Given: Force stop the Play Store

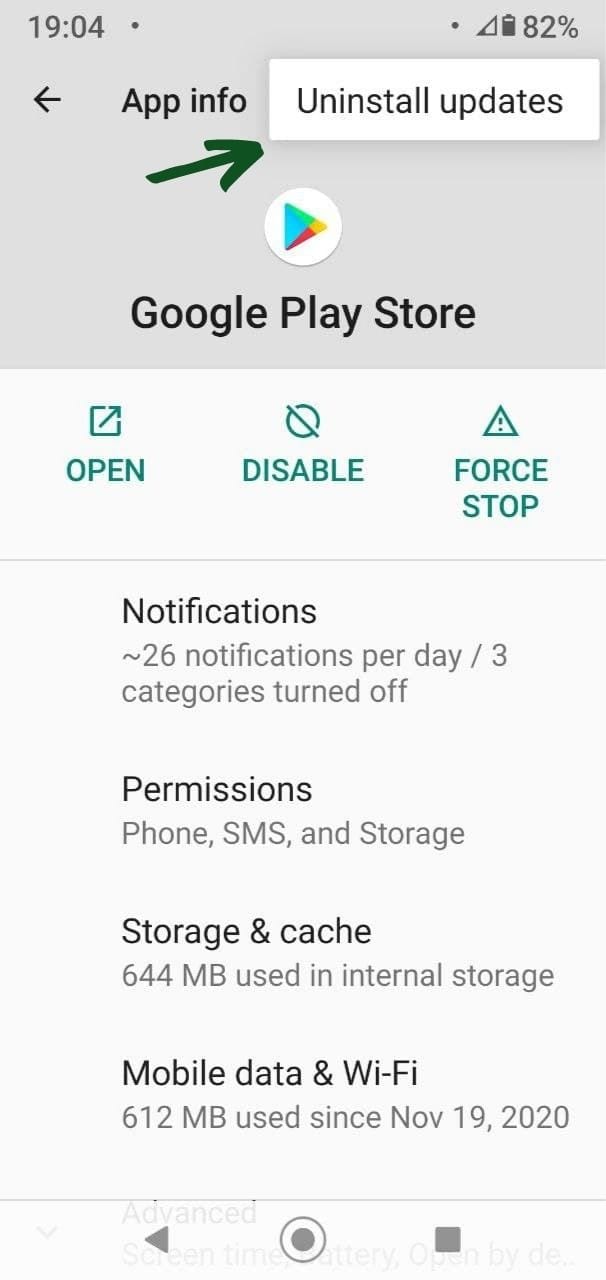Looking at the screenshot, I should pos(501,463).
